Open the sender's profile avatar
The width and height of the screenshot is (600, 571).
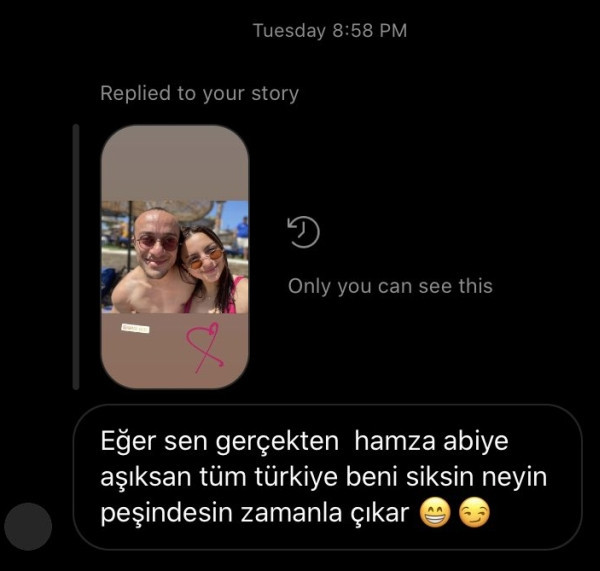[x=28, y=526]
